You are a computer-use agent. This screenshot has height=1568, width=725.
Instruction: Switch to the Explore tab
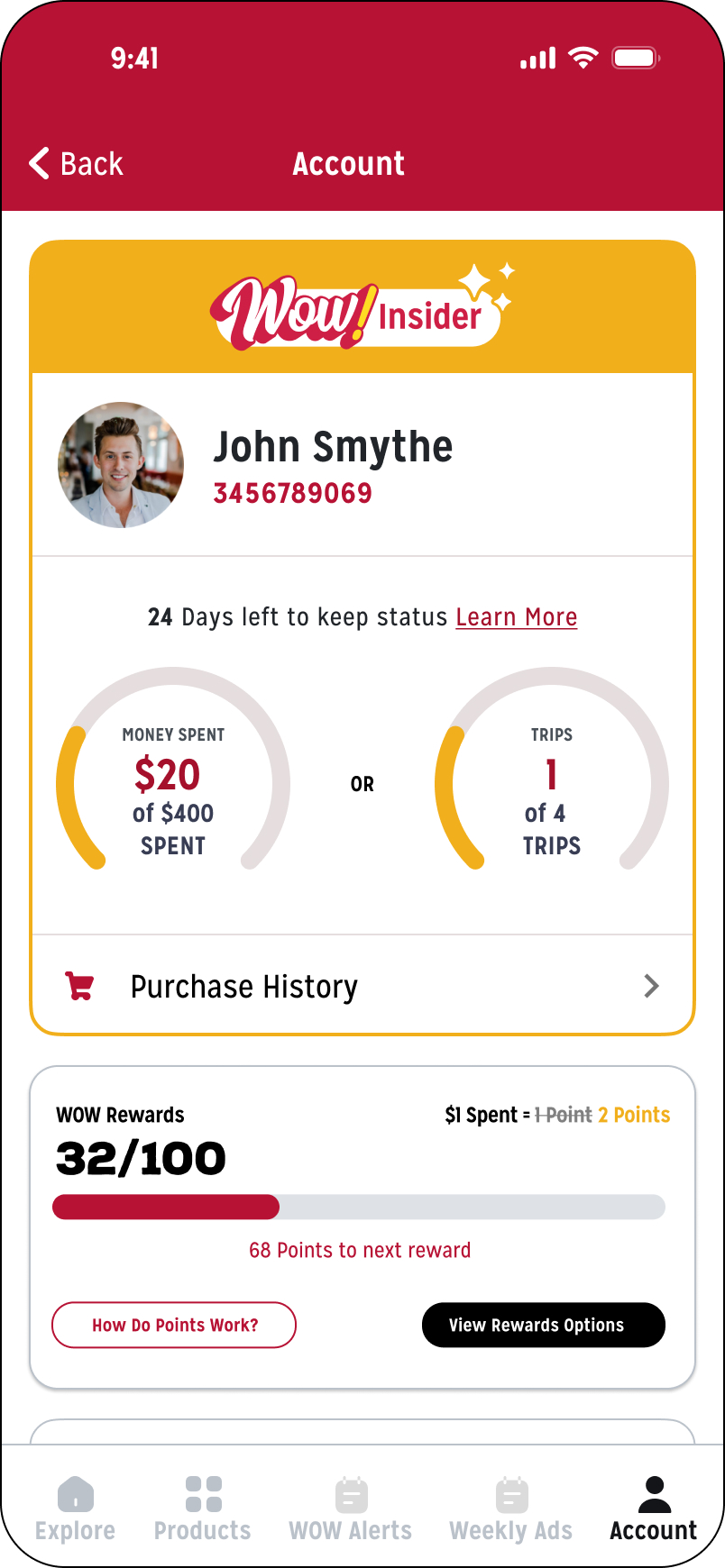75,1509
